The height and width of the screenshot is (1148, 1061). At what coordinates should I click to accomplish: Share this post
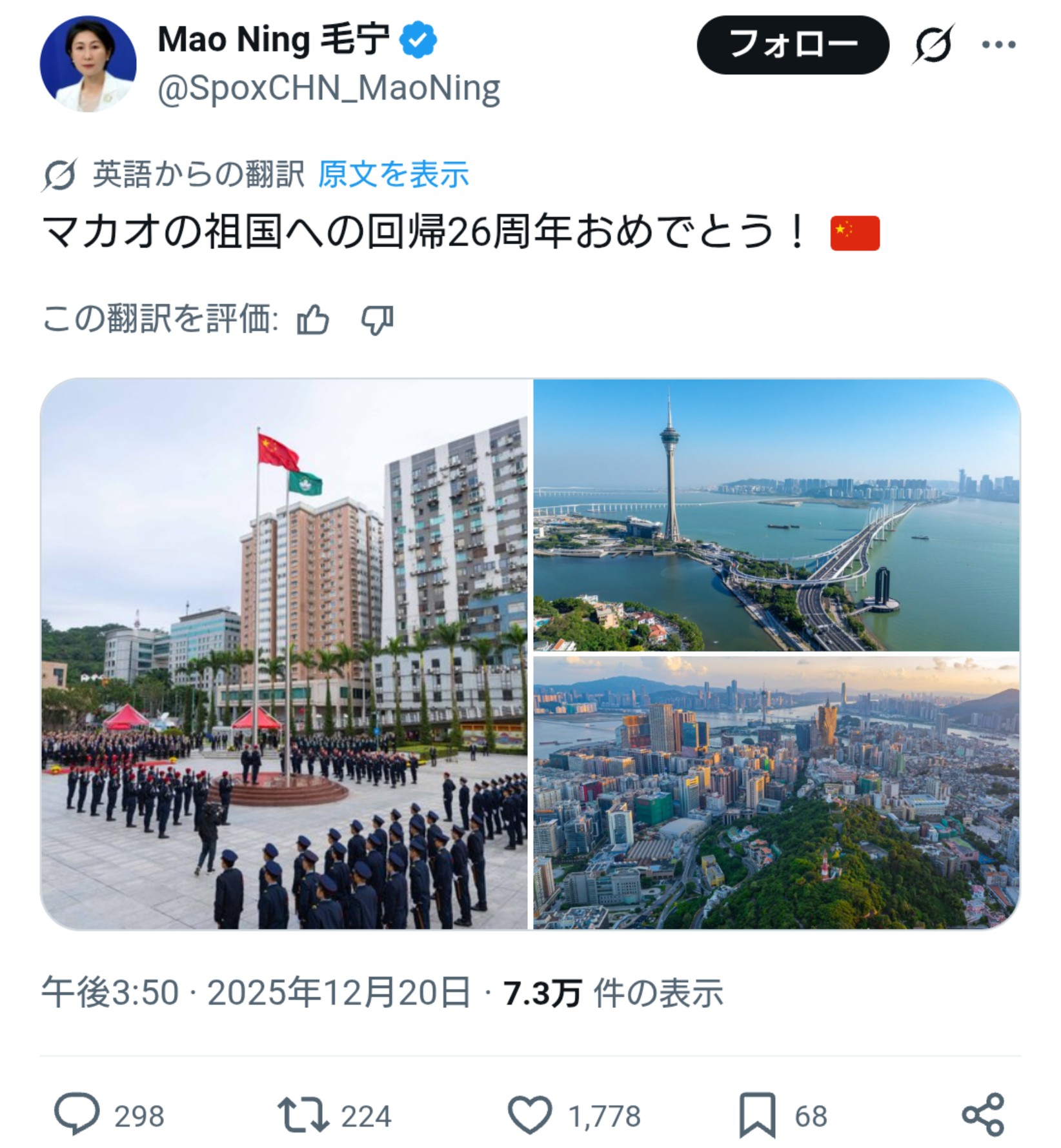(x=982, y=1114)
